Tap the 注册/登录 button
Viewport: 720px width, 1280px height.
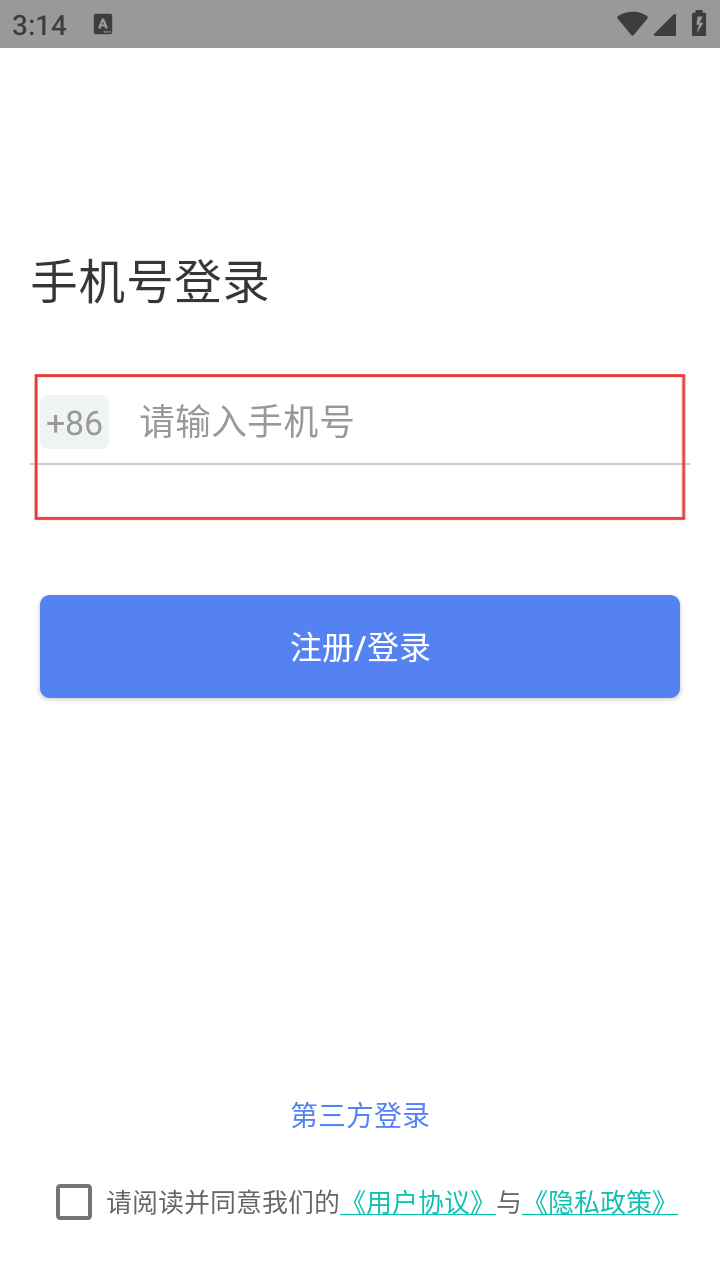360,647
